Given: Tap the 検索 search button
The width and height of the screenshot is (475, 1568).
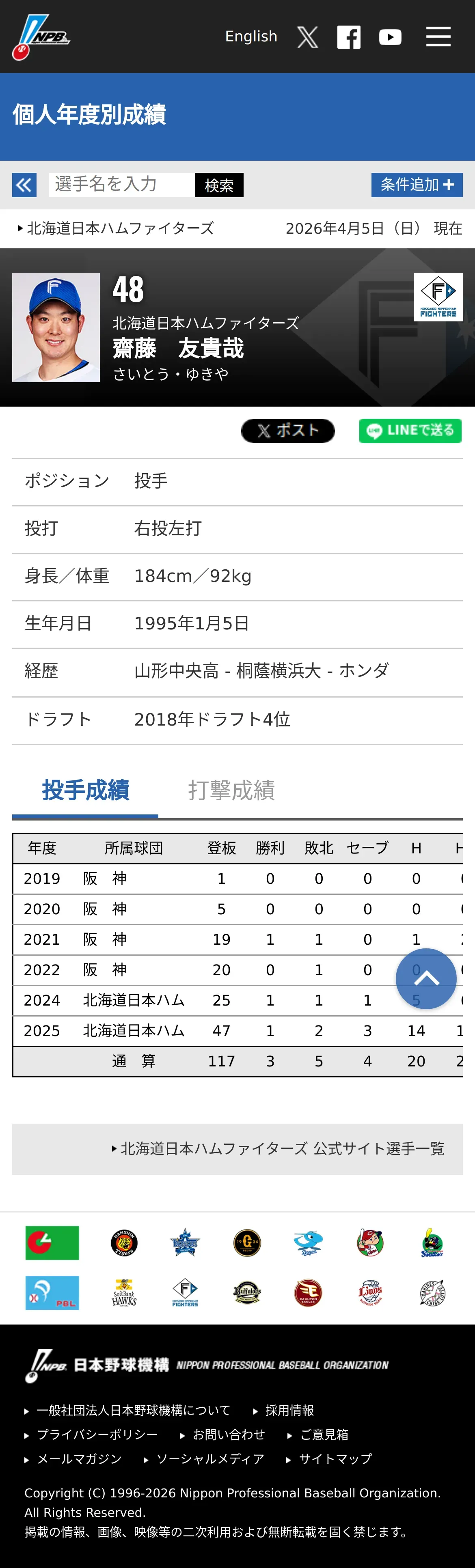Looking at the screenshot, I should click(219, 185).
